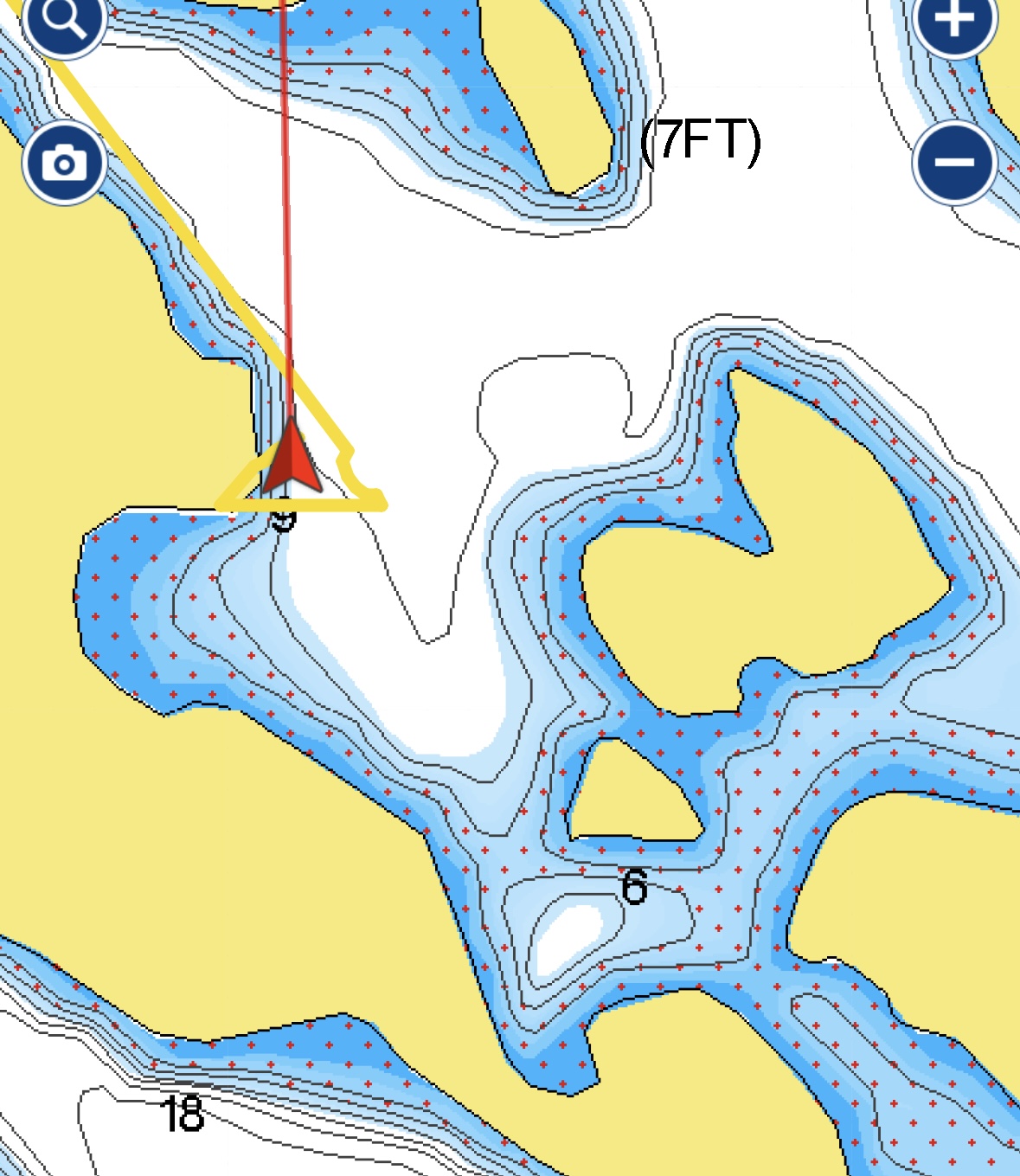Open the map search magnifier
The height and width of the screenshot is (1176, 1020).
64,19
